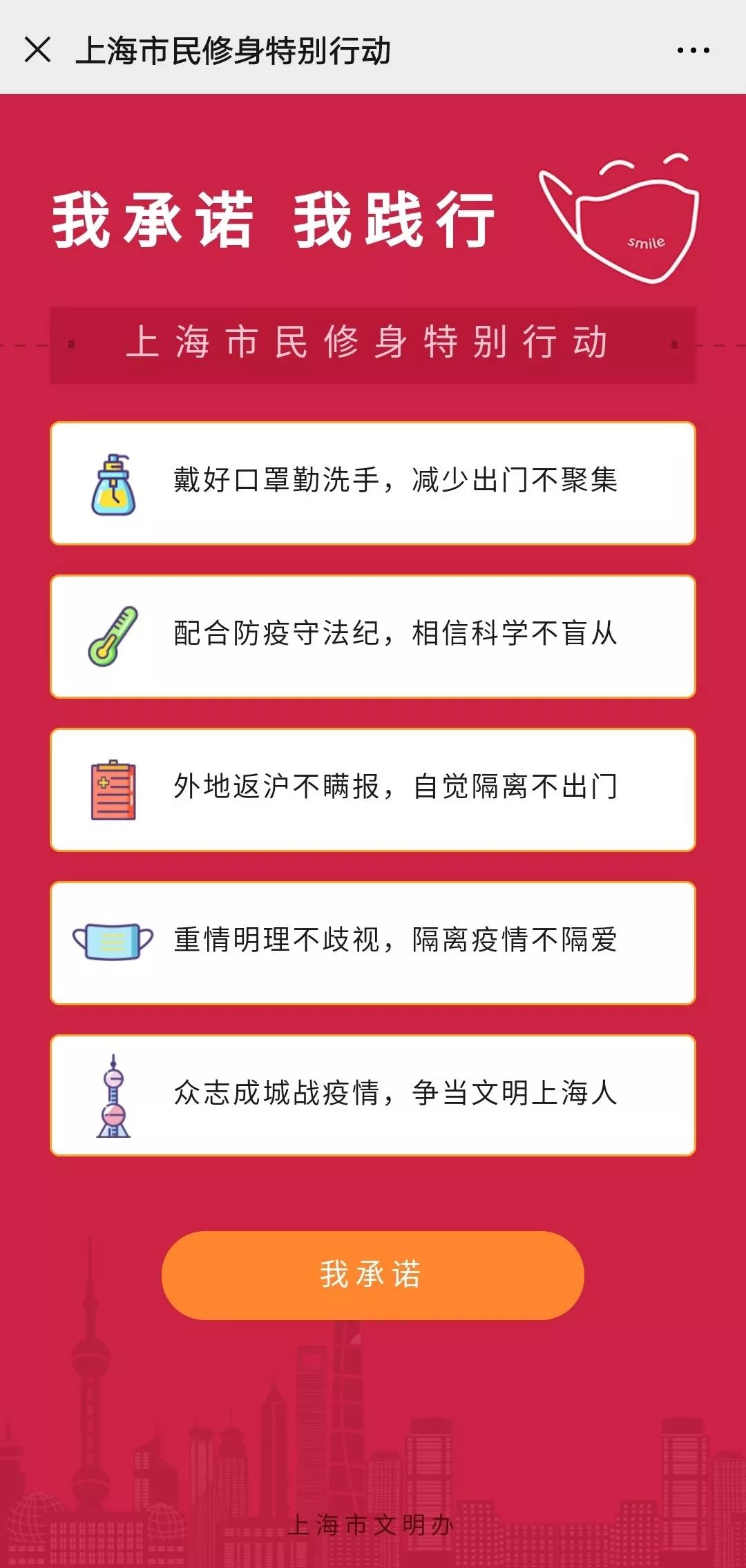Tap the orange 我承诺 button
The height and width of the screenshot is (1568, 746).
click(x=372, y=1275)
